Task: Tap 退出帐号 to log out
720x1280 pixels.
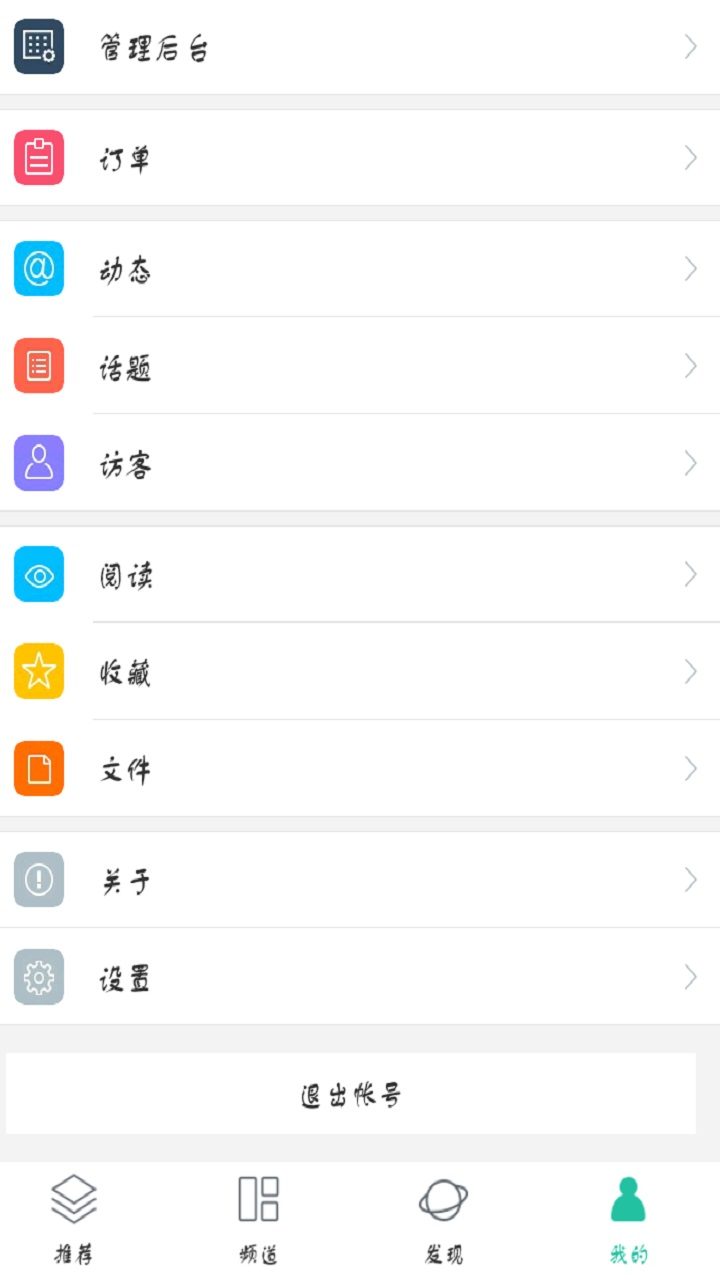Action: coord(351,1094)
